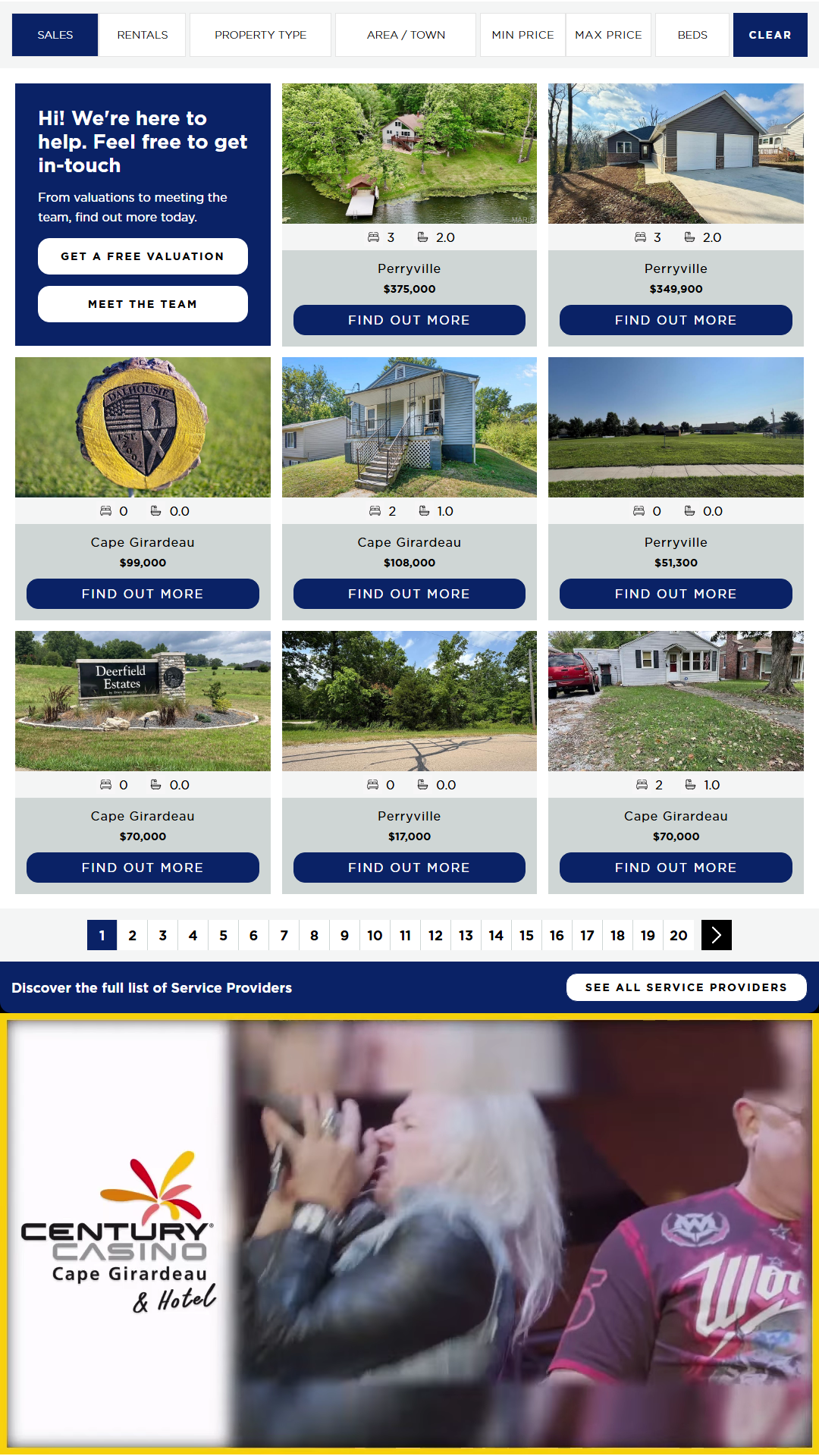
Task: Find out more on $17,000 Perryville lot
Action: click(x=409, y=868)
